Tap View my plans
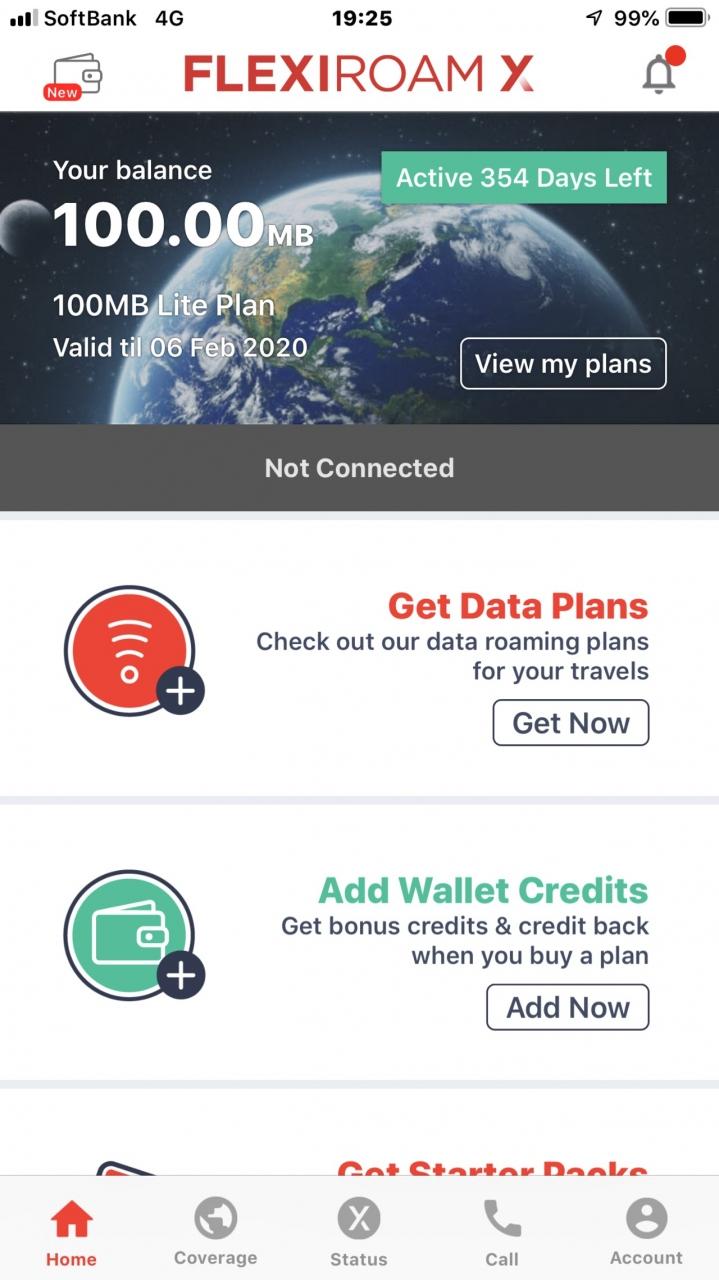Viewport: 719px width, 1280px height. pos(563,364)
